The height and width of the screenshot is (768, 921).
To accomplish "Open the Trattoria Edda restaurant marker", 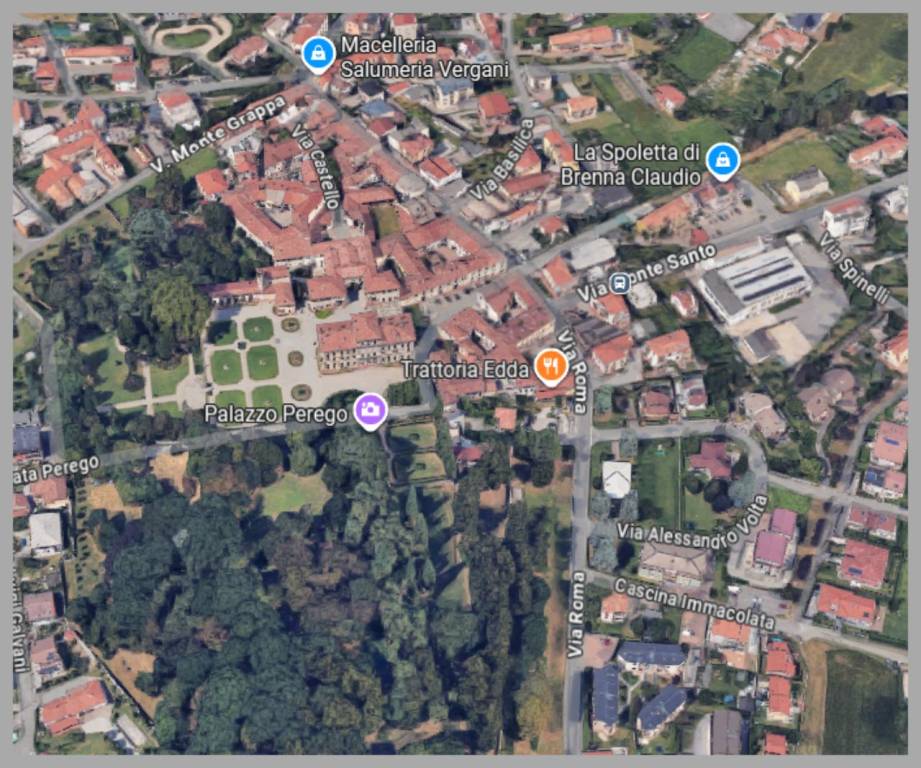I will click(x=550, y=367).
